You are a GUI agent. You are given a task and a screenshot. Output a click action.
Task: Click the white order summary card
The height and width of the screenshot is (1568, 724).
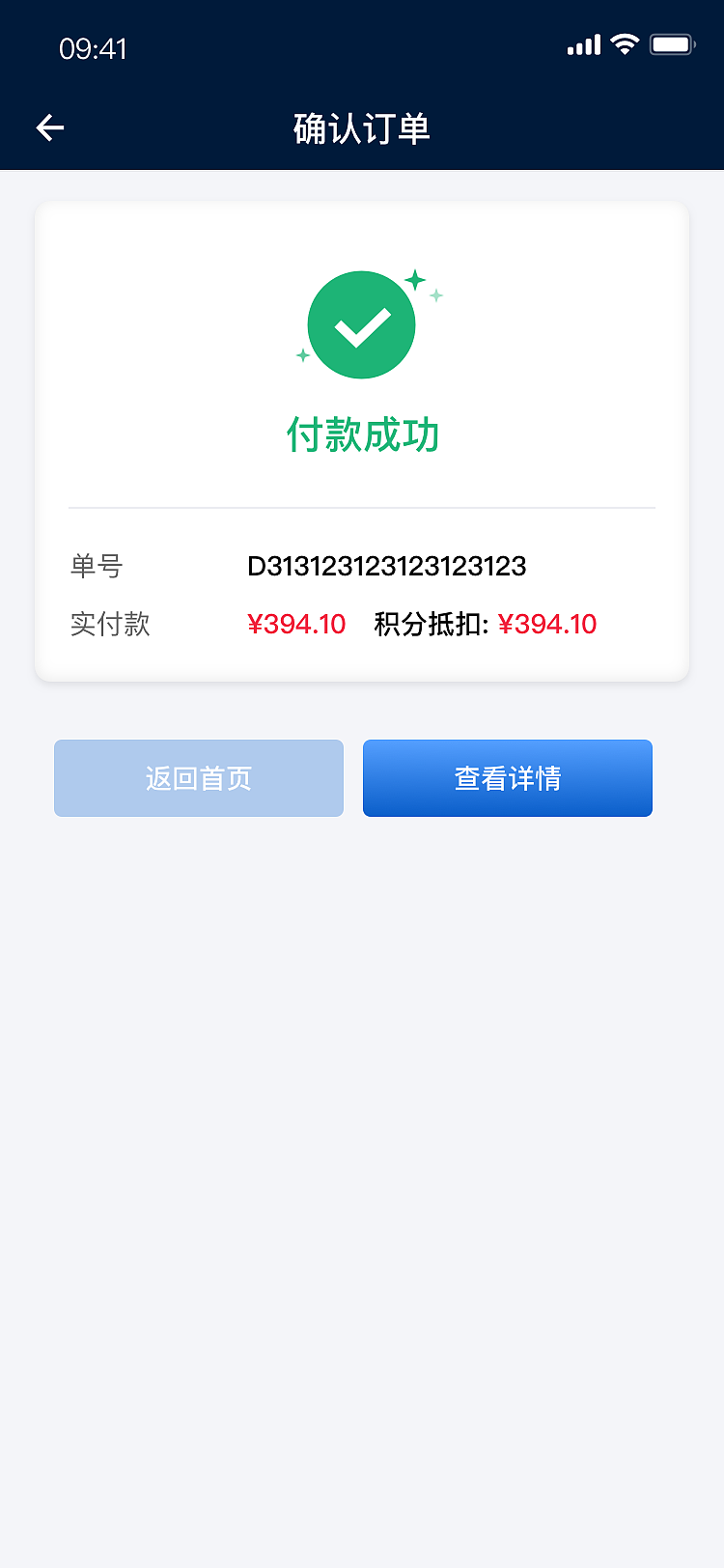(x=361, y=439)
